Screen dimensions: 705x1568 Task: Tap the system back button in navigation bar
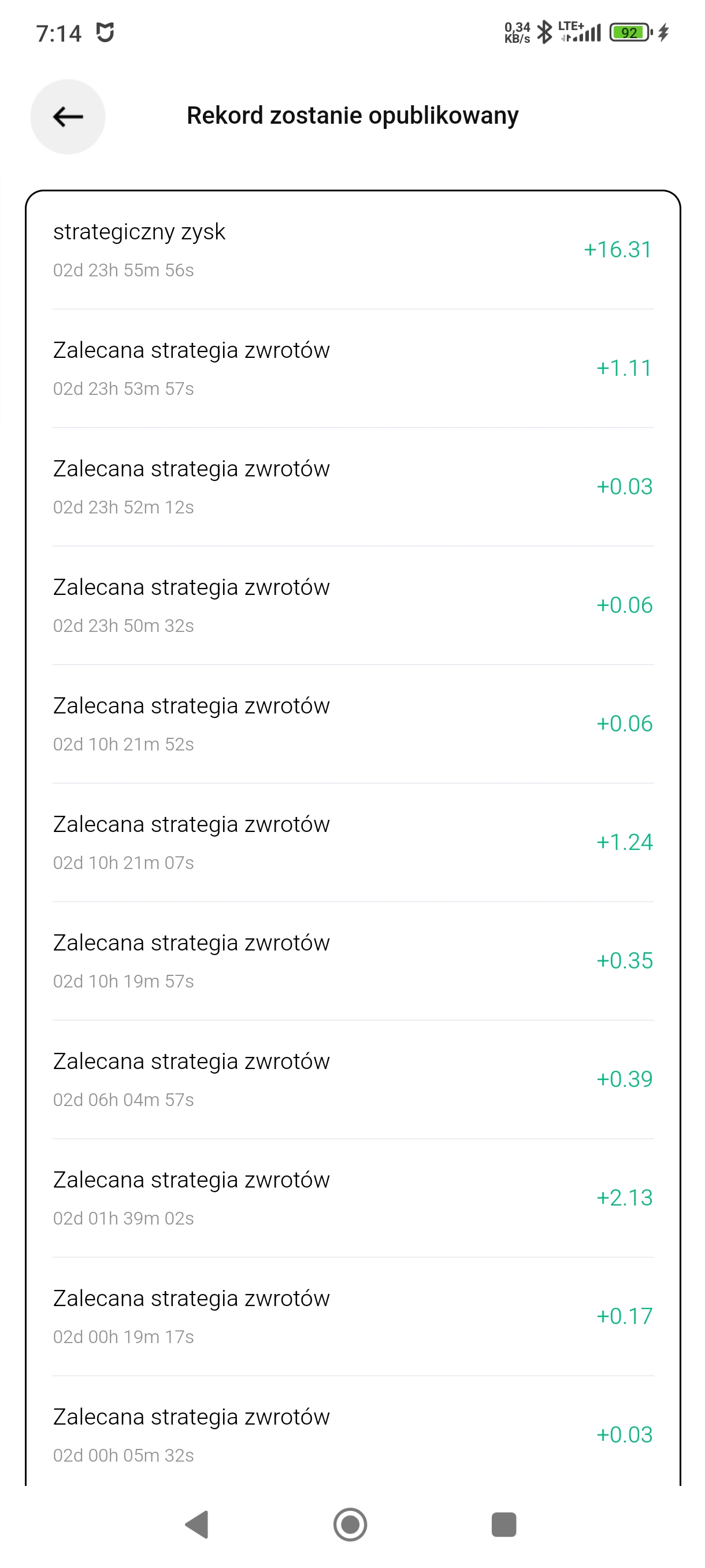coord(197,1524)
